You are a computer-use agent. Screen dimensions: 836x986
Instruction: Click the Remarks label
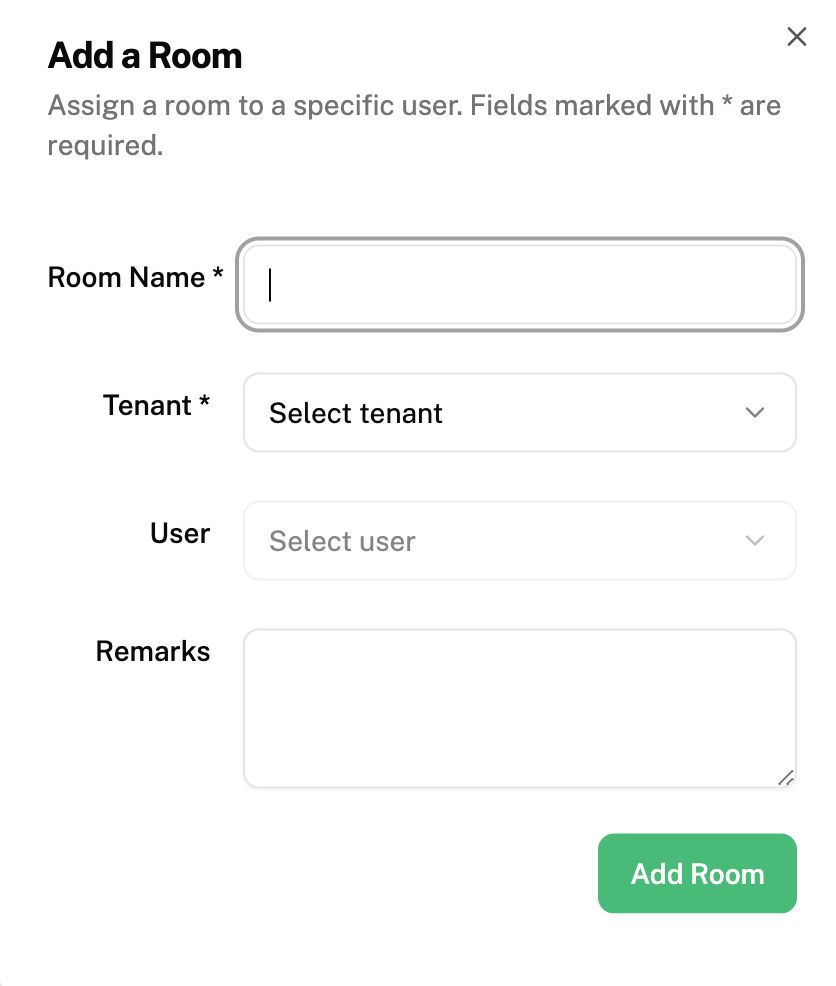click(x=152, y=651)
